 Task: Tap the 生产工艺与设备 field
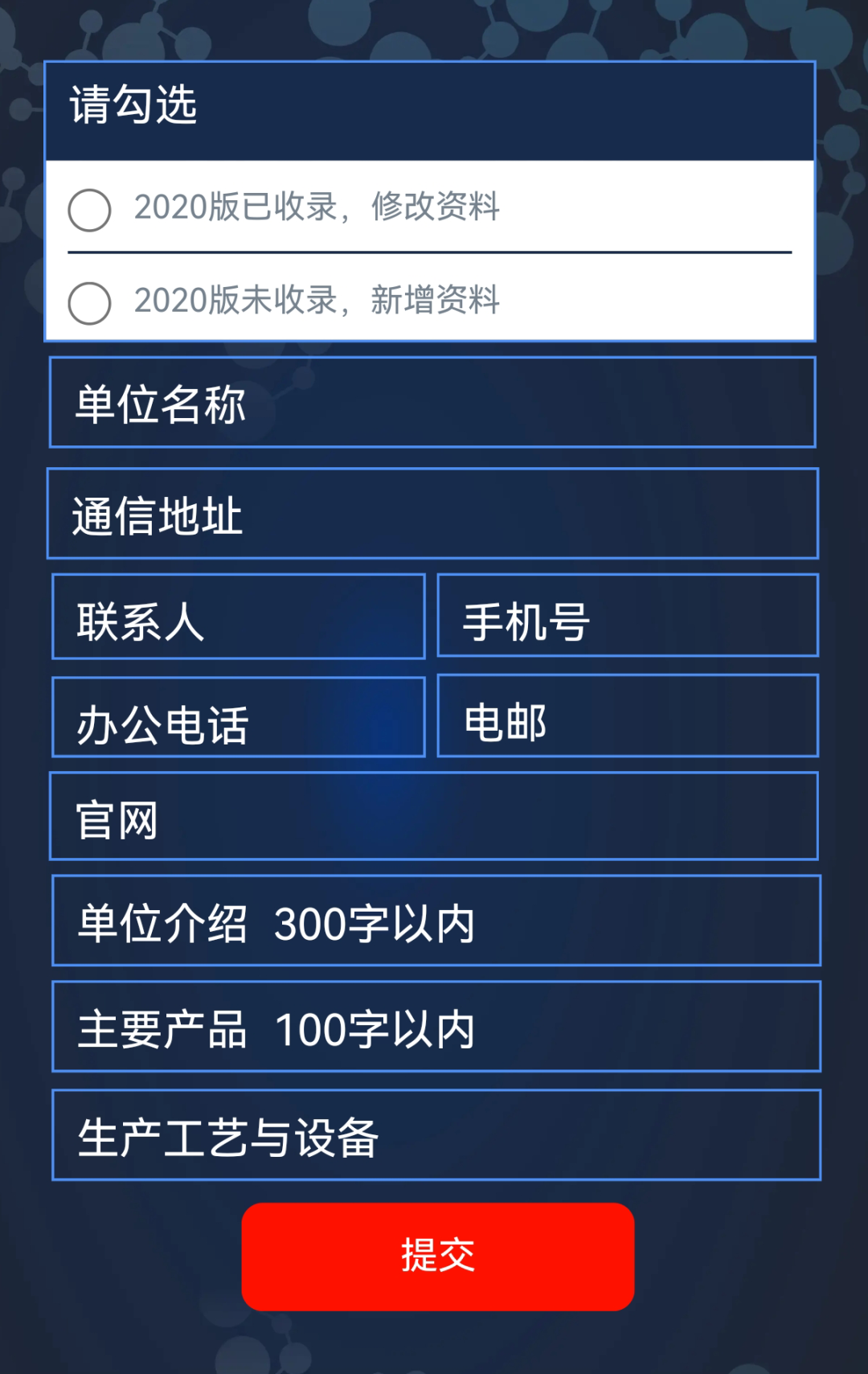pyautogui.click(x=436, y=1135)
